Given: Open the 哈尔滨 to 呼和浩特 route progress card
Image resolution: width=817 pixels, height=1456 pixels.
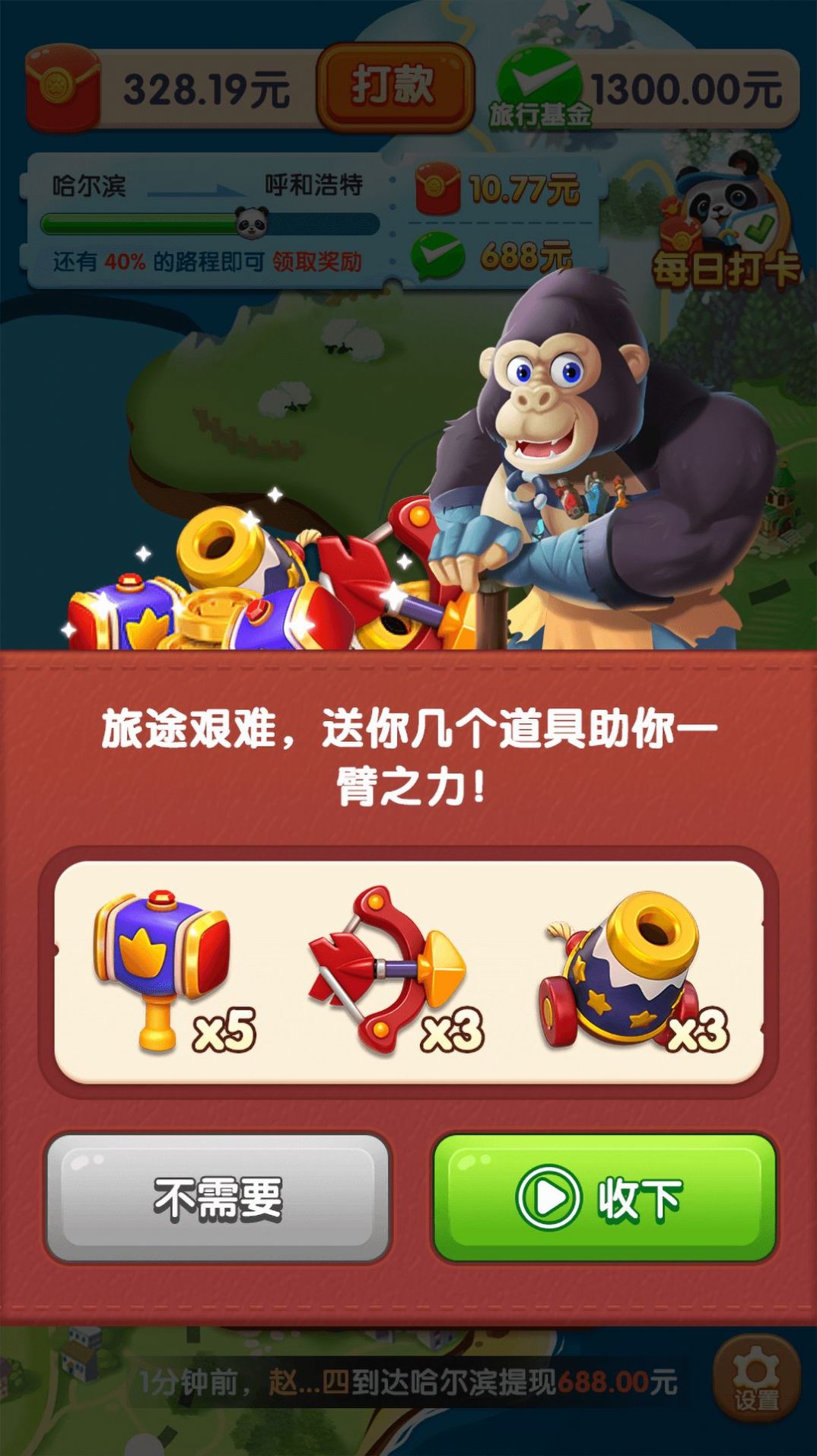Looking at the screenshot, I should [209, 222].
